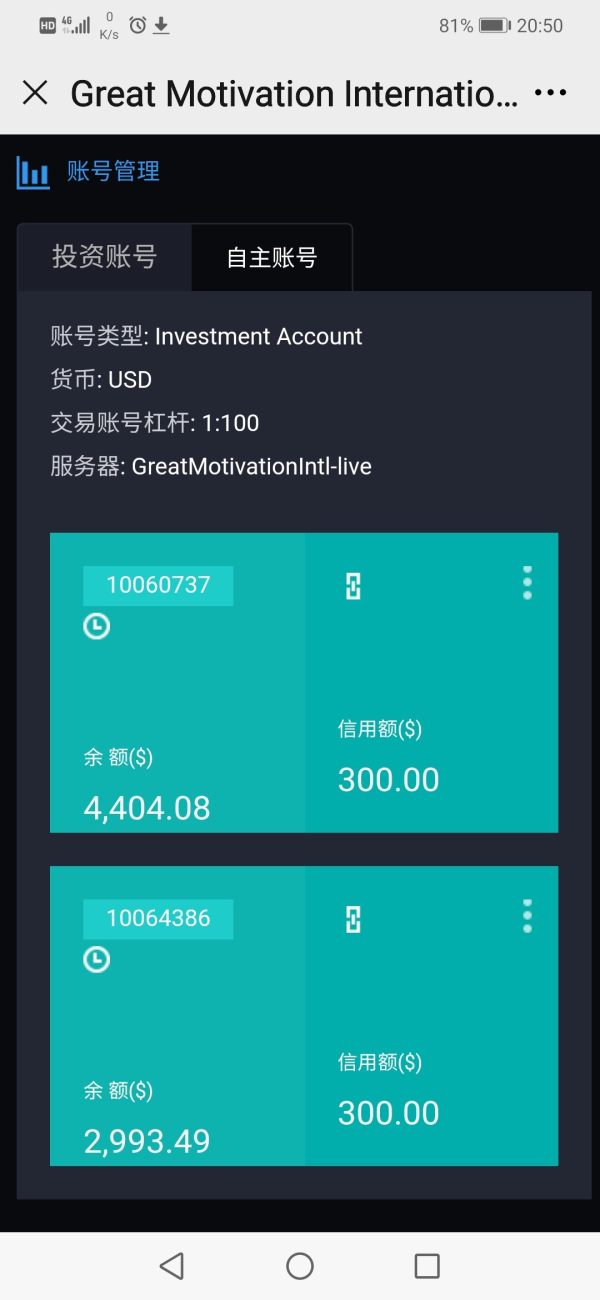Open the three-dot menu for account 10064386
Viewport: 600px width, 1300px height.
tap(527, 916)
